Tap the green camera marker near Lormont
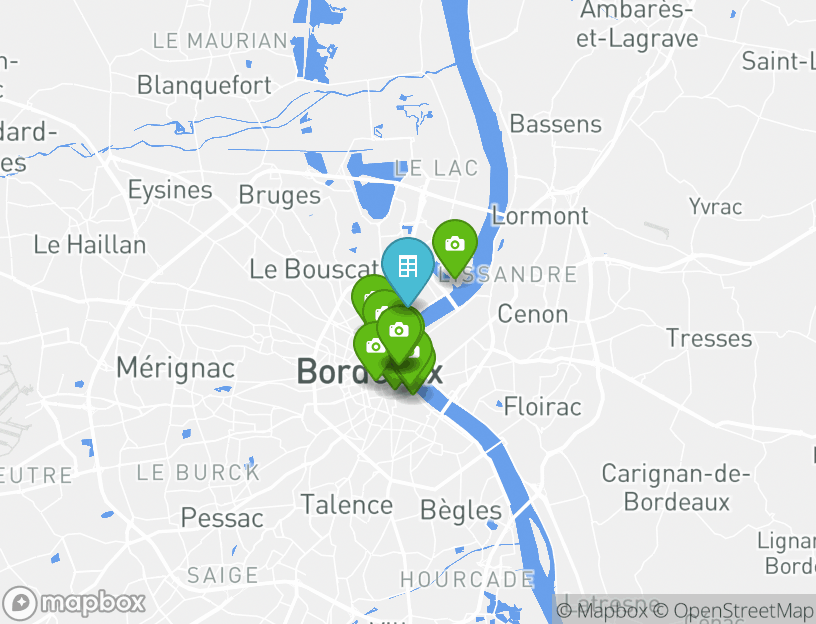The width and height of the screenshot is (816, 624). click(454, 245)
